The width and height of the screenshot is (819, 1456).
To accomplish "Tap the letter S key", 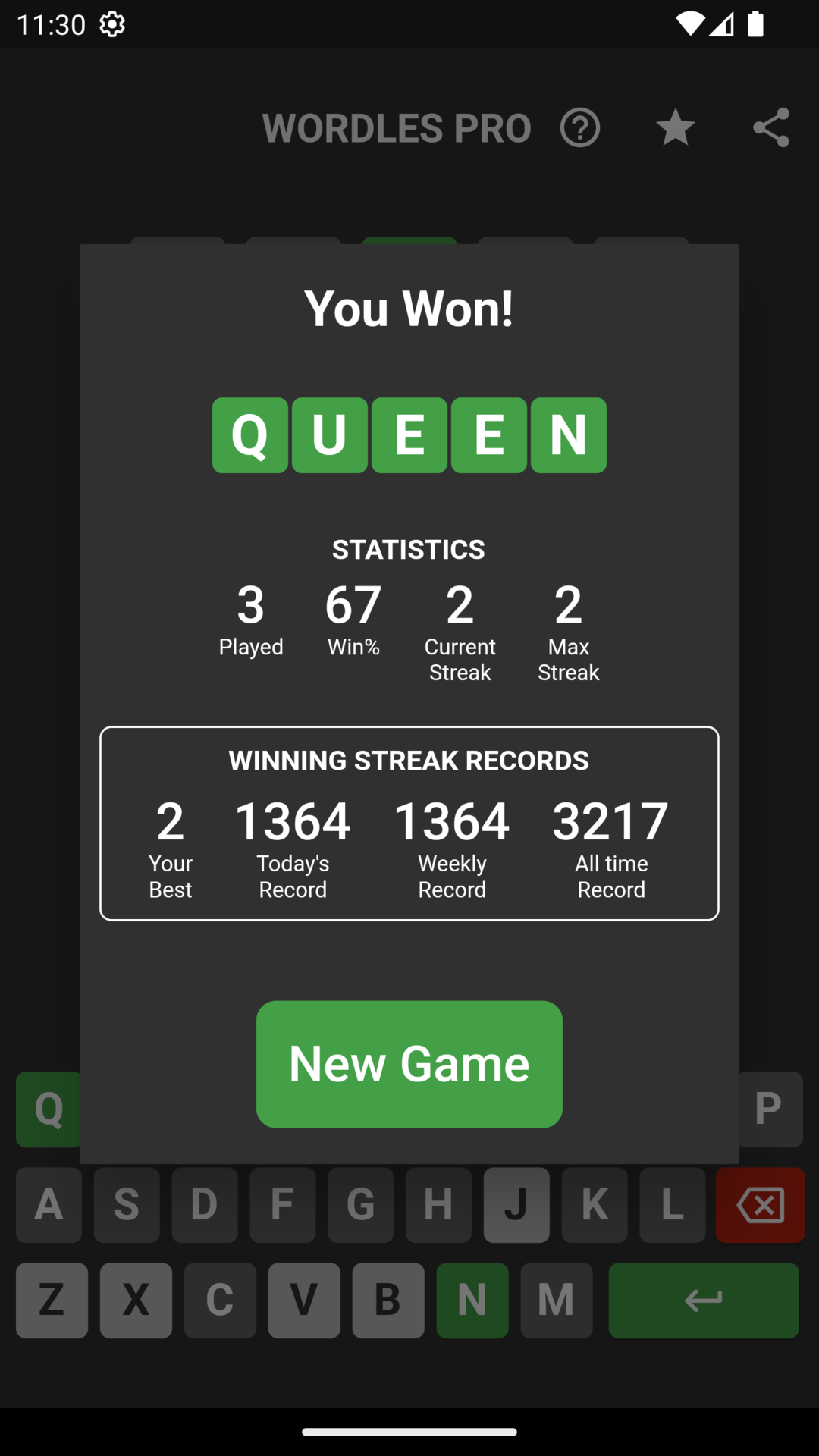I will (127, 1205).
